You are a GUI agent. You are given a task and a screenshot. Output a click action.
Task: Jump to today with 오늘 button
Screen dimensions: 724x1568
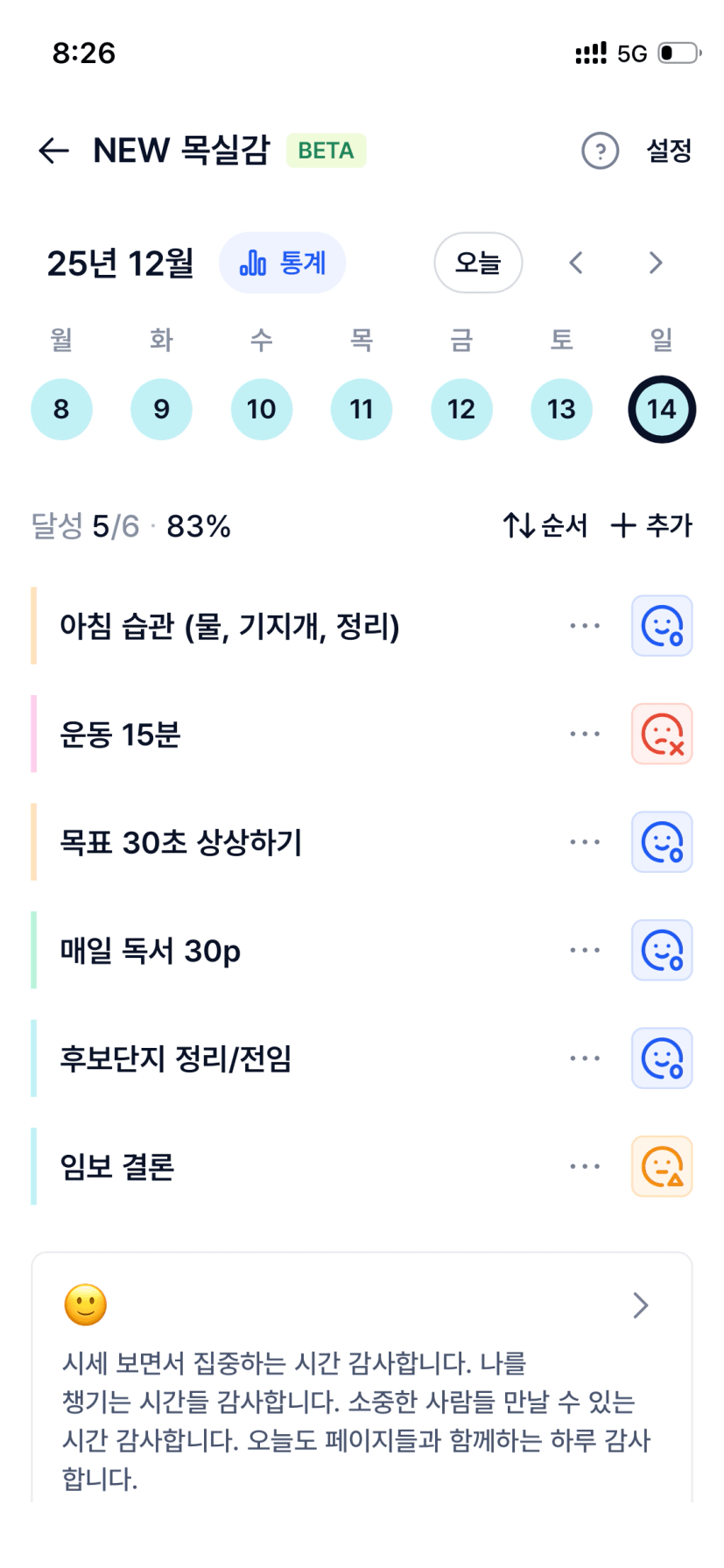pyautogui.click(x=478, y=263)
